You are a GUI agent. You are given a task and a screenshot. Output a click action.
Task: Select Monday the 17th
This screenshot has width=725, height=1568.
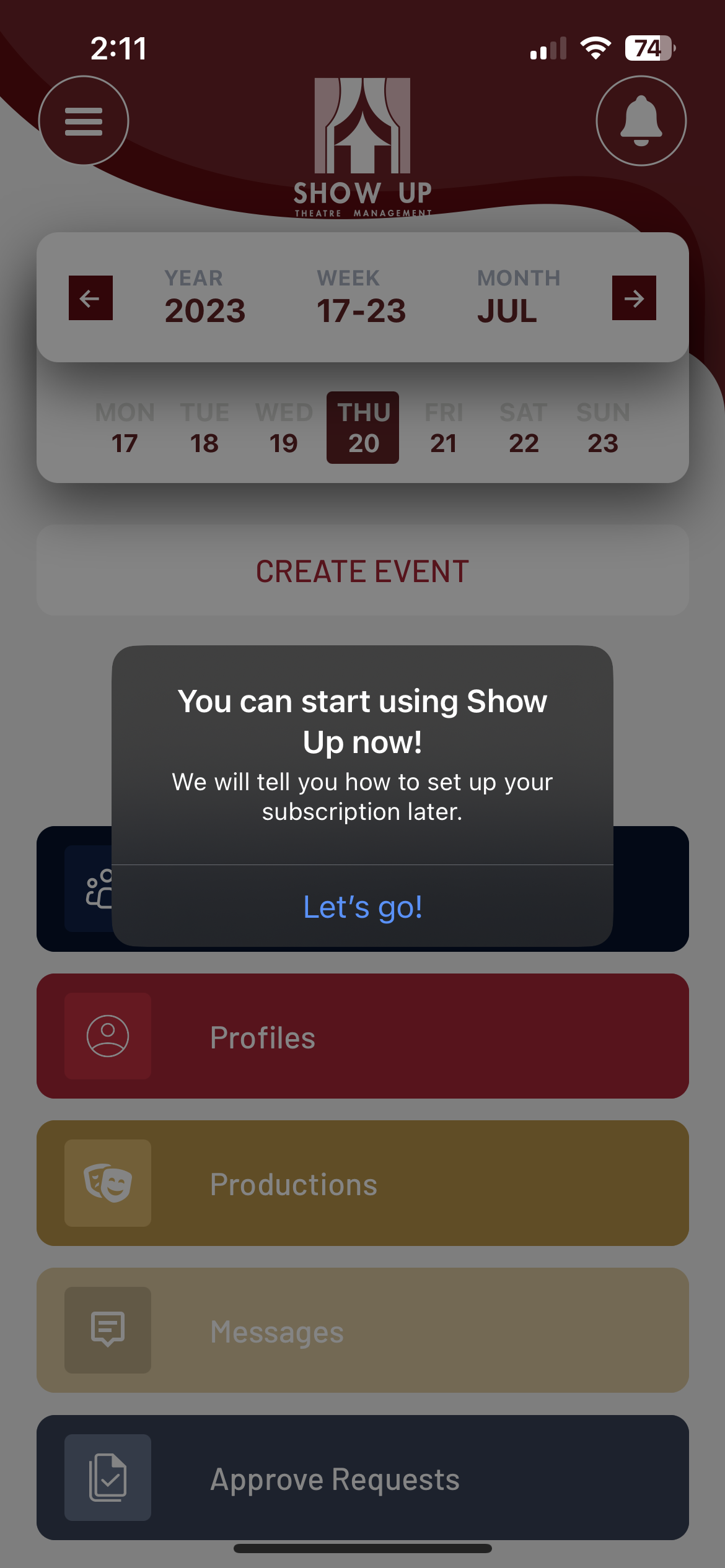pos(125,428)
